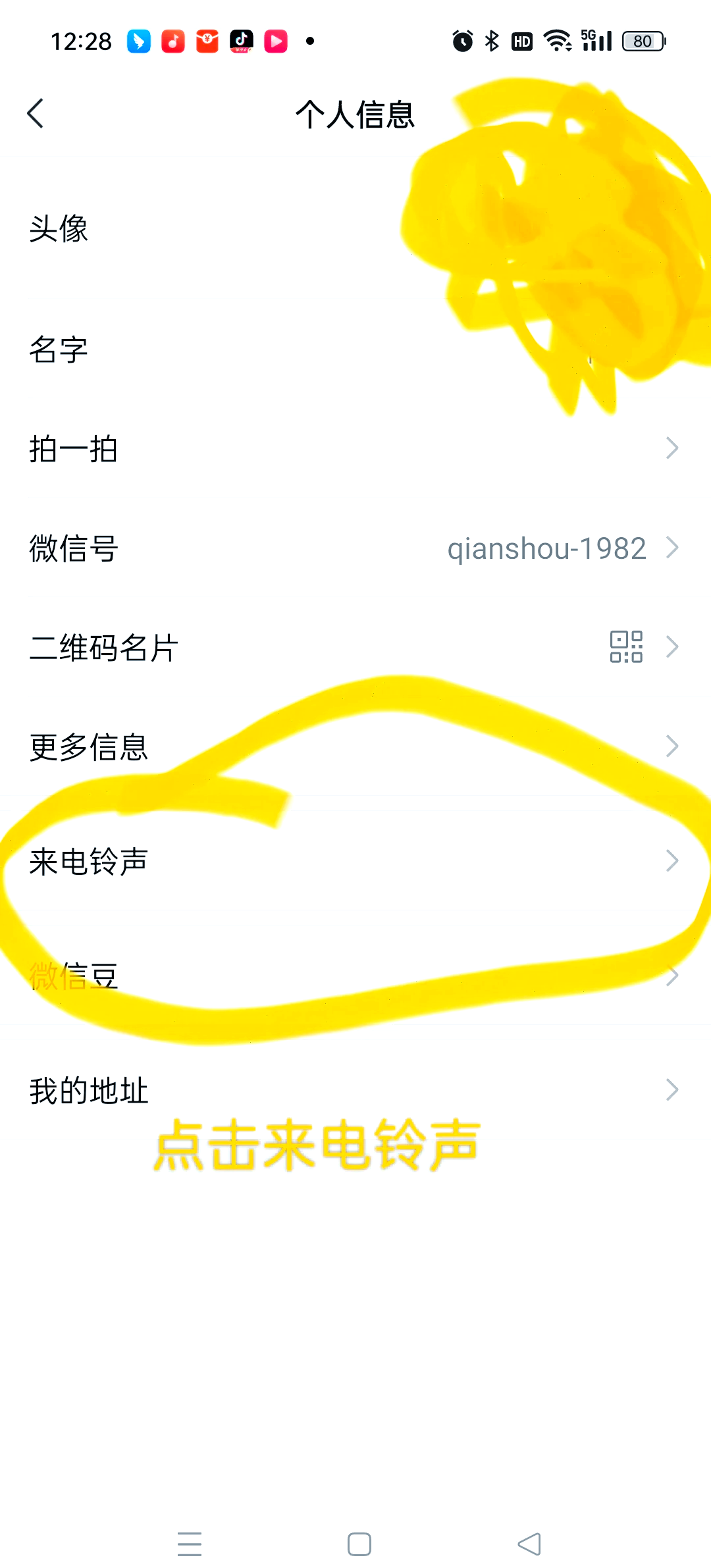Expand the 更多信息 row chevron
This screenshot has width=711, height=1568.
tap(673, 746)
